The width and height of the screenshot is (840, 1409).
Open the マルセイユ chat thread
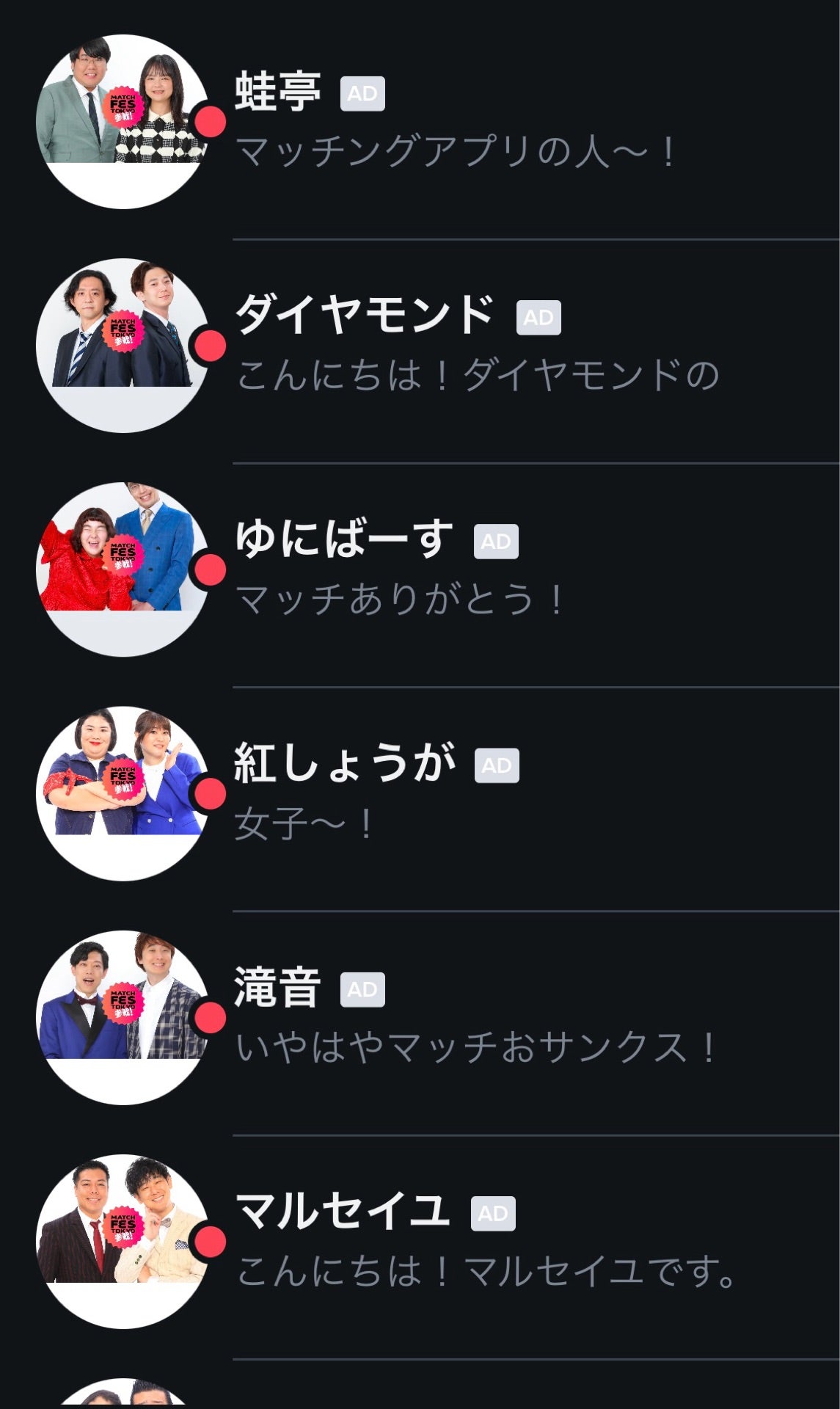484,1242
